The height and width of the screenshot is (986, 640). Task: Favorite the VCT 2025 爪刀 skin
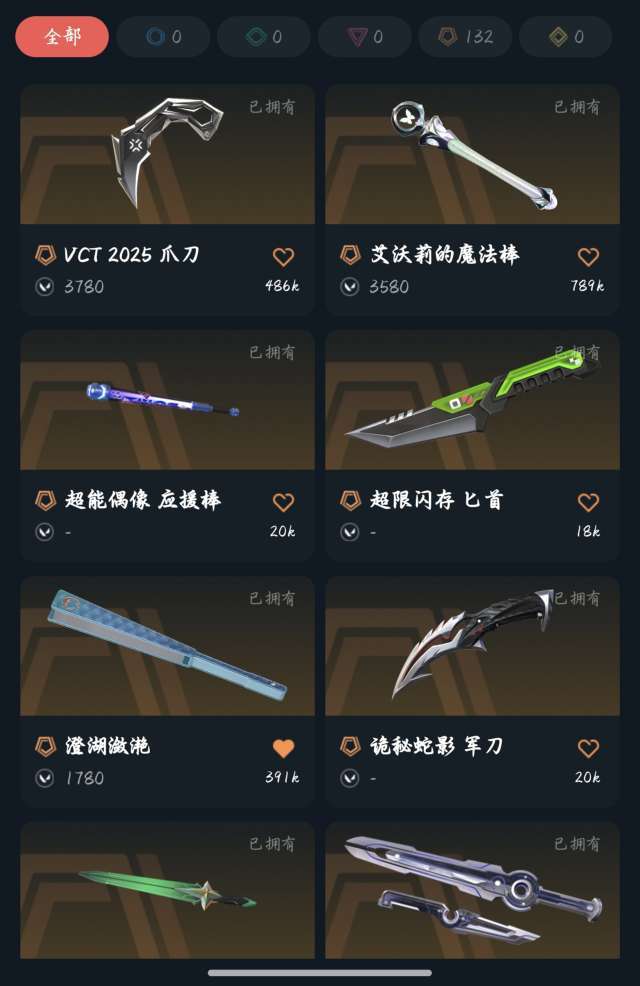284,257
